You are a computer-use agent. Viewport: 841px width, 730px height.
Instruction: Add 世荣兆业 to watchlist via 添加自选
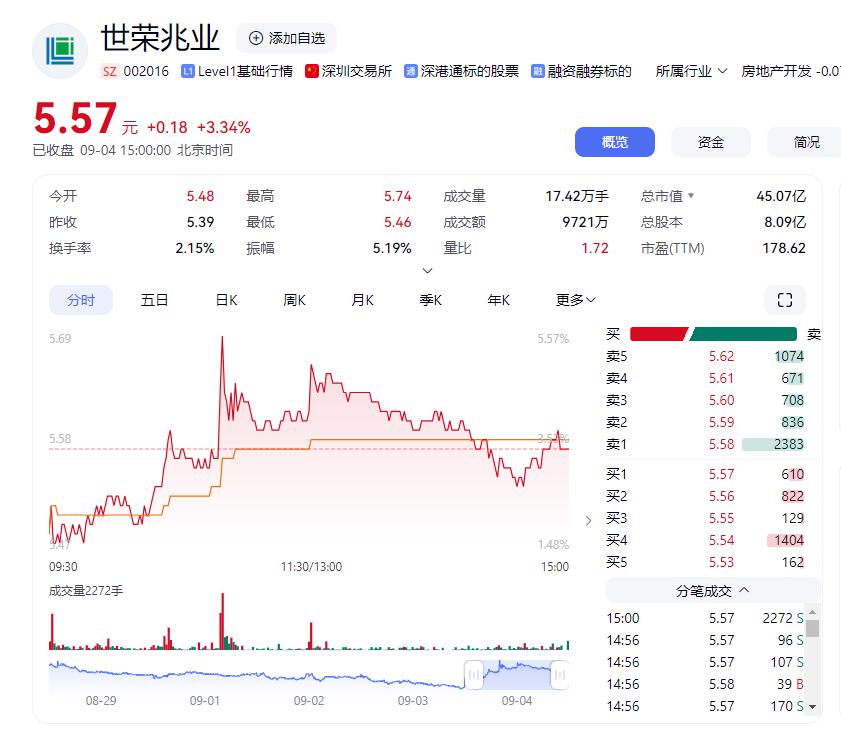(x=286, y=38)
